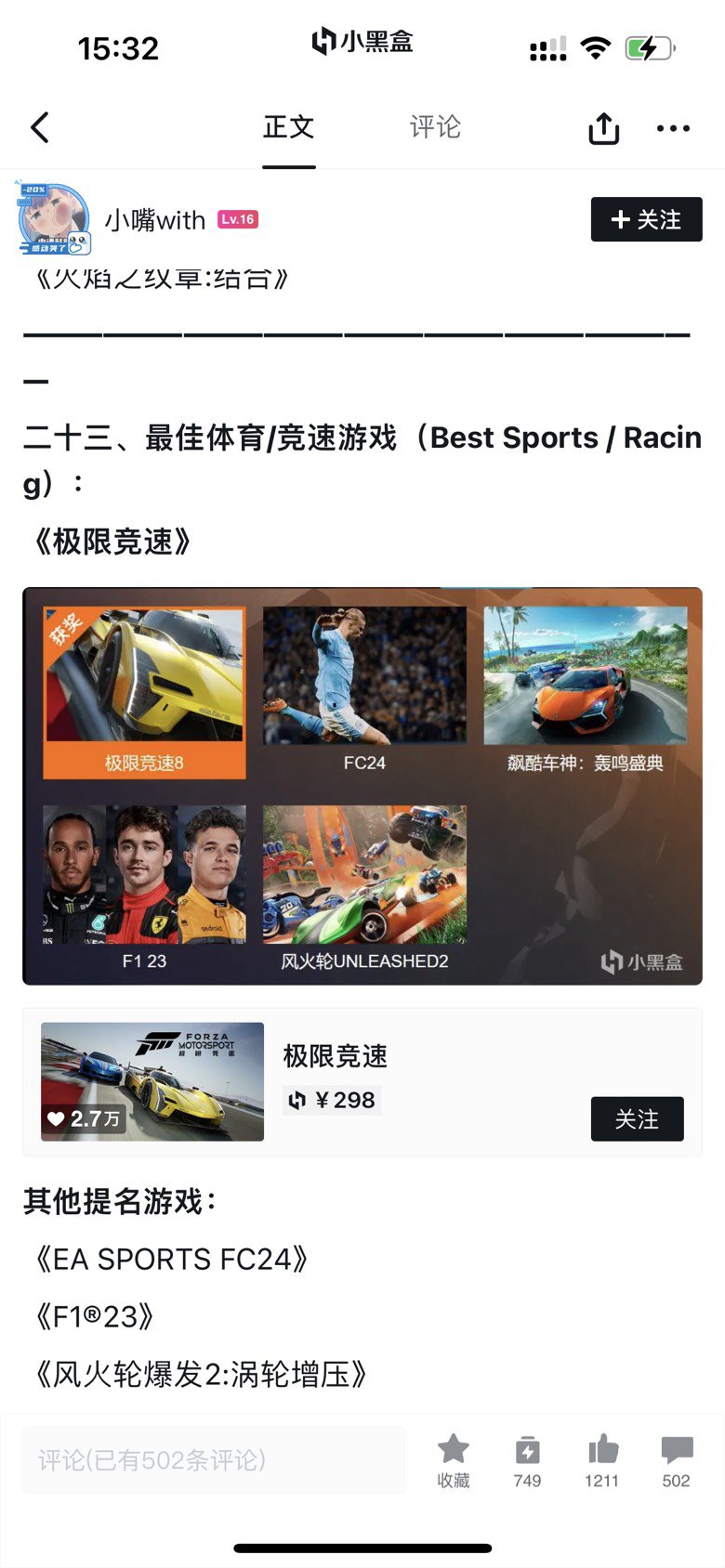Screen dimensions: 725x1568
Task: Open comments via the speech bubble icon
Action: click(x=677, y=1460)
